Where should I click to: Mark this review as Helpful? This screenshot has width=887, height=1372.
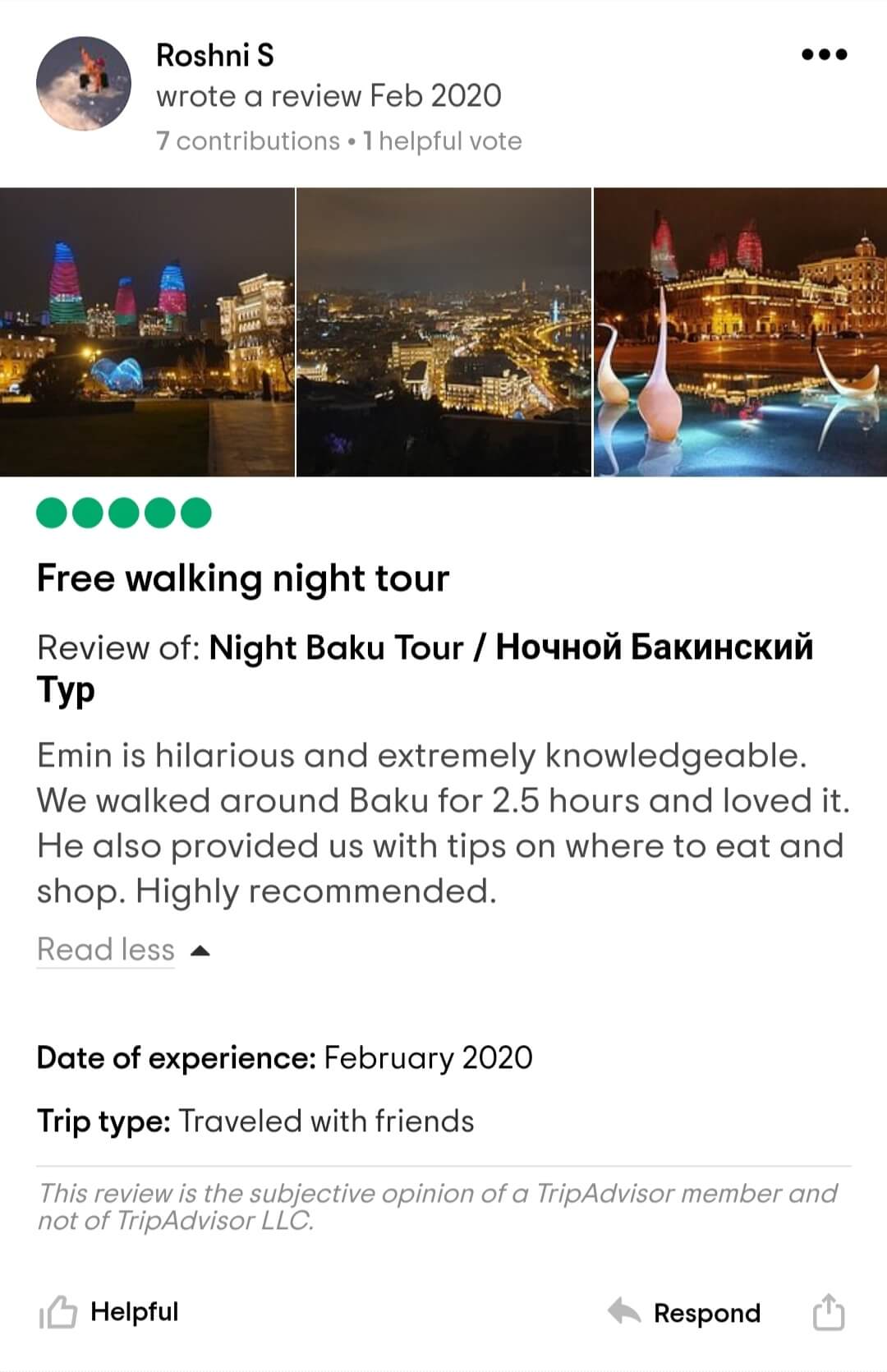click(x=110, y=1312)
